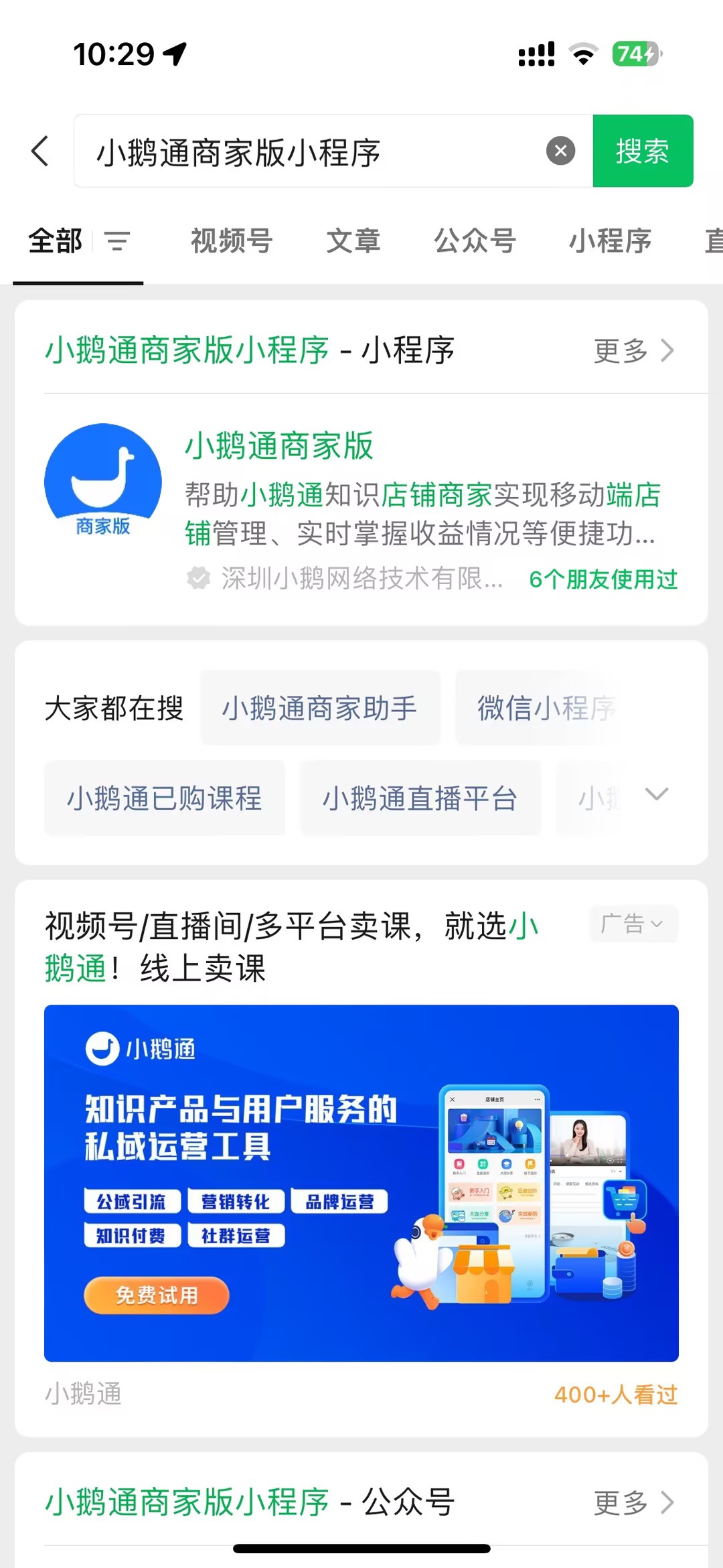Switch to the 文章 tab
Viewport: 723px width, 1568px height.
click(x=353, y=241)
